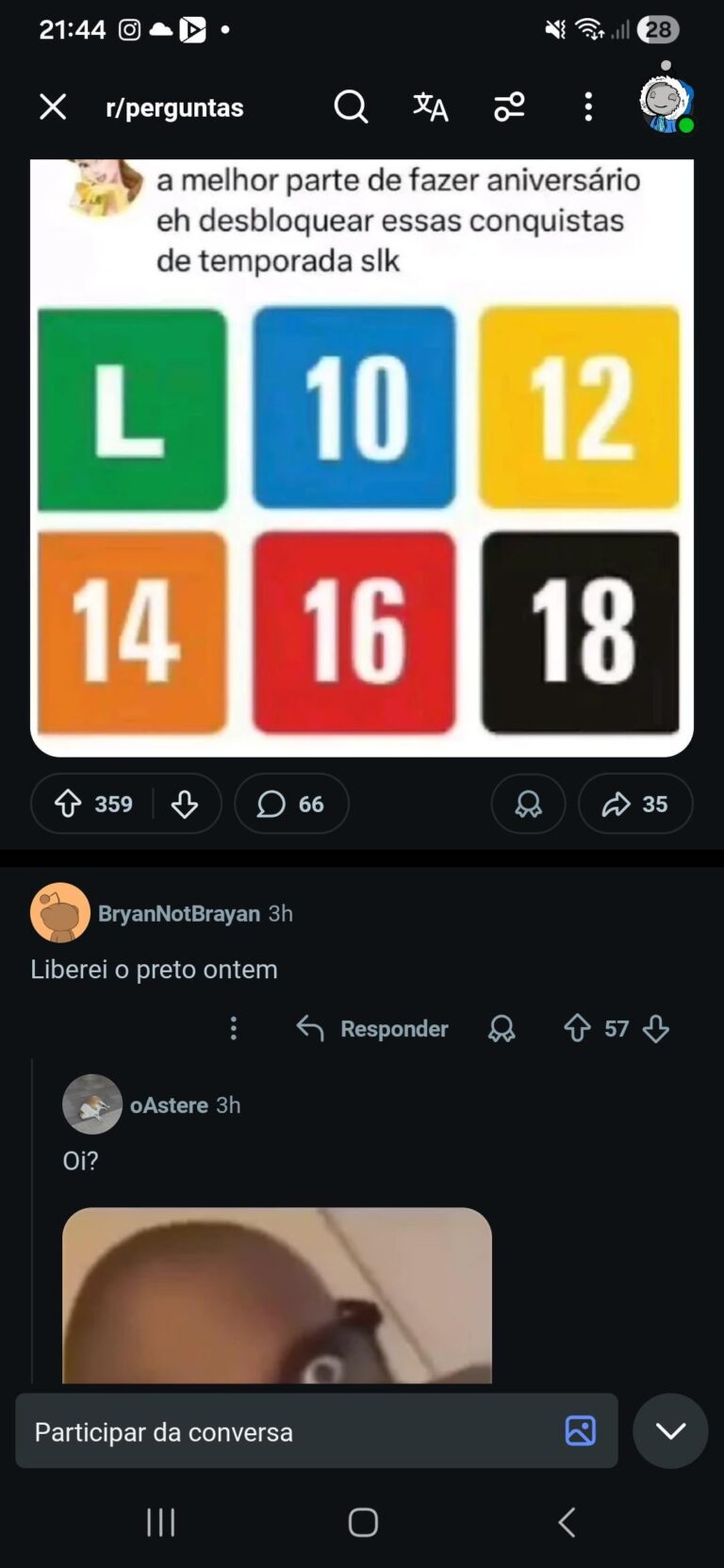This screenshot has width=724, height=1568.
Task: Open the comment sort options
Action: [x=509, y=107]
